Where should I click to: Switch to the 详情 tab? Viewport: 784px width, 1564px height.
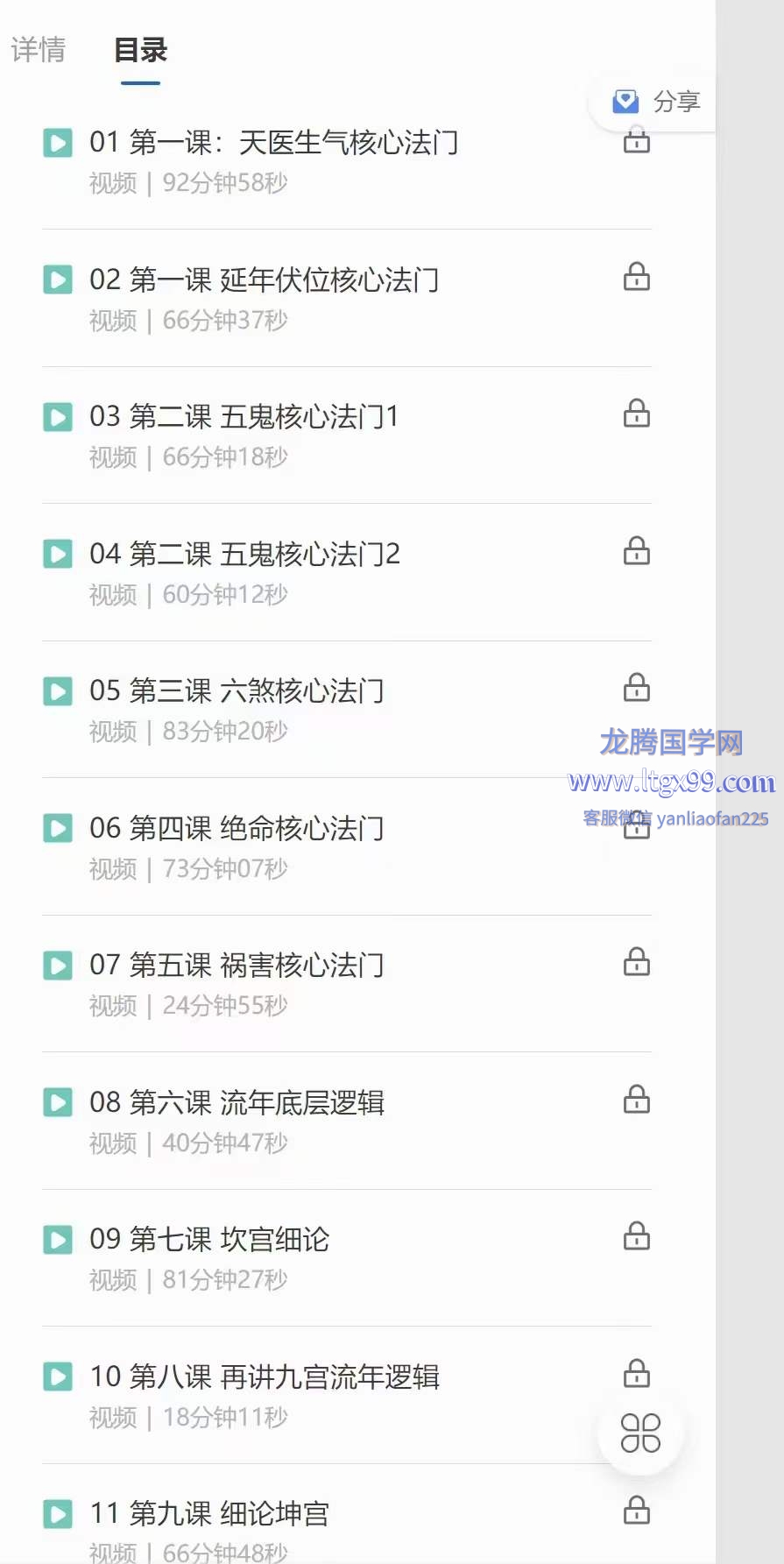tap(39, 50)
